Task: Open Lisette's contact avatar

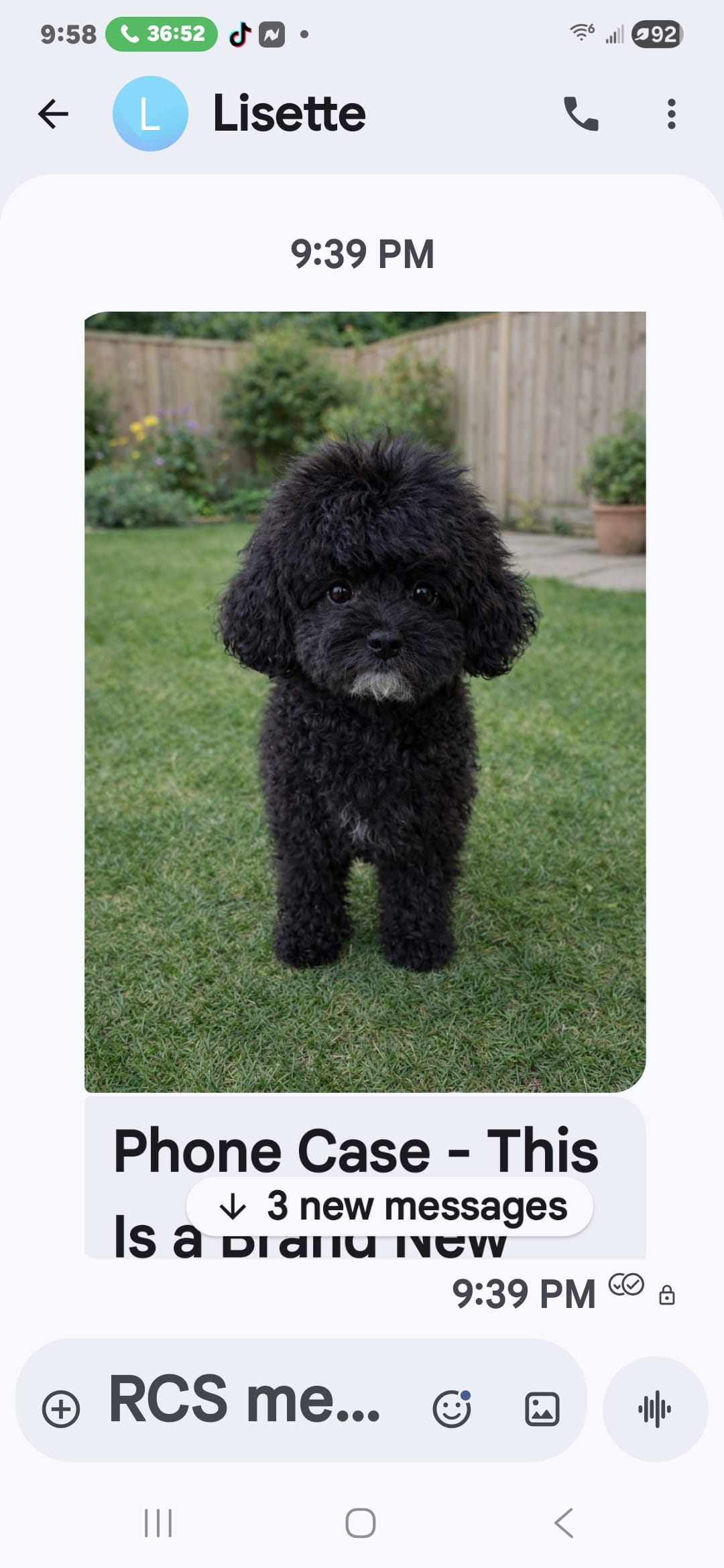Action: point(150,113)
